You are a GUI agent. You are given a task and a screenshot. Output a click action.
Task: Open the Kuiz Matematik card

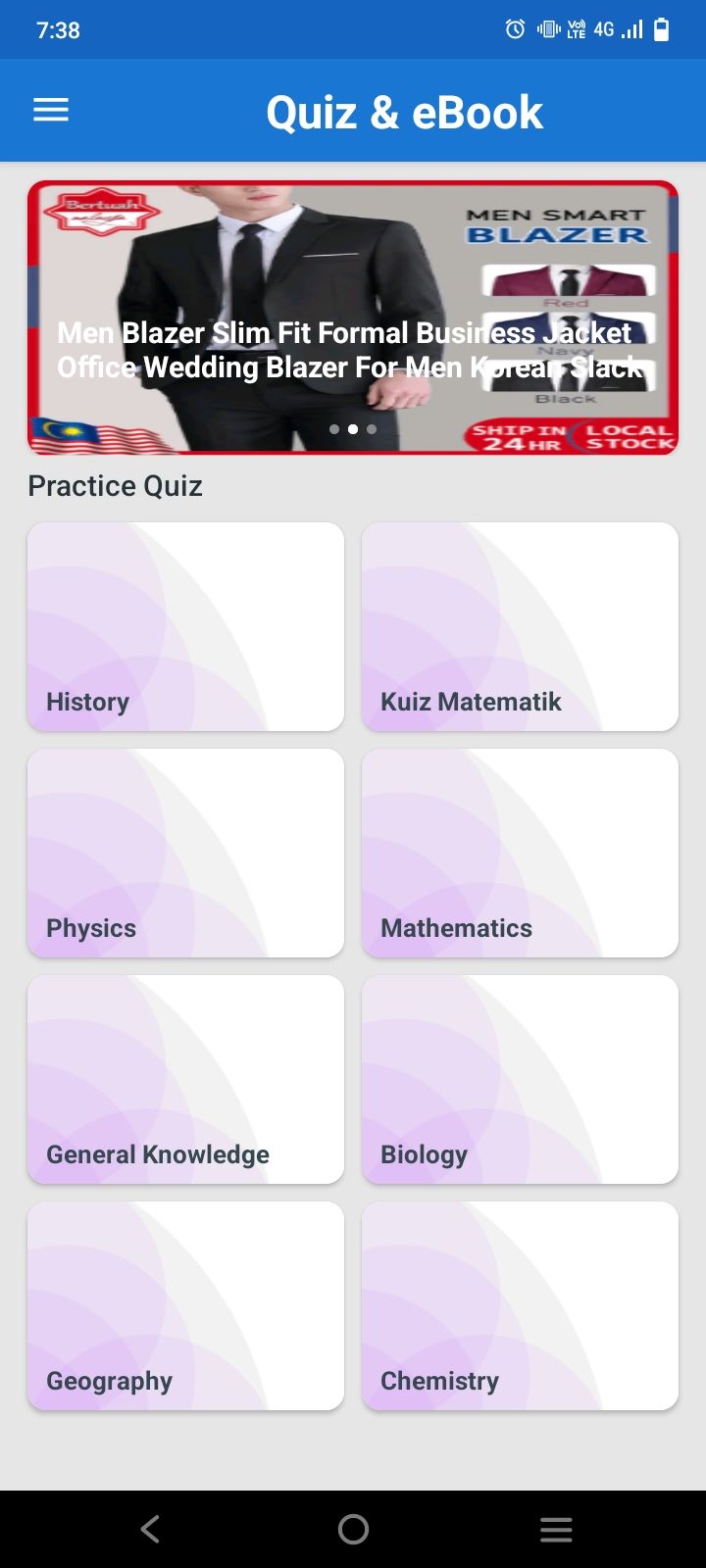pos(520,626)
